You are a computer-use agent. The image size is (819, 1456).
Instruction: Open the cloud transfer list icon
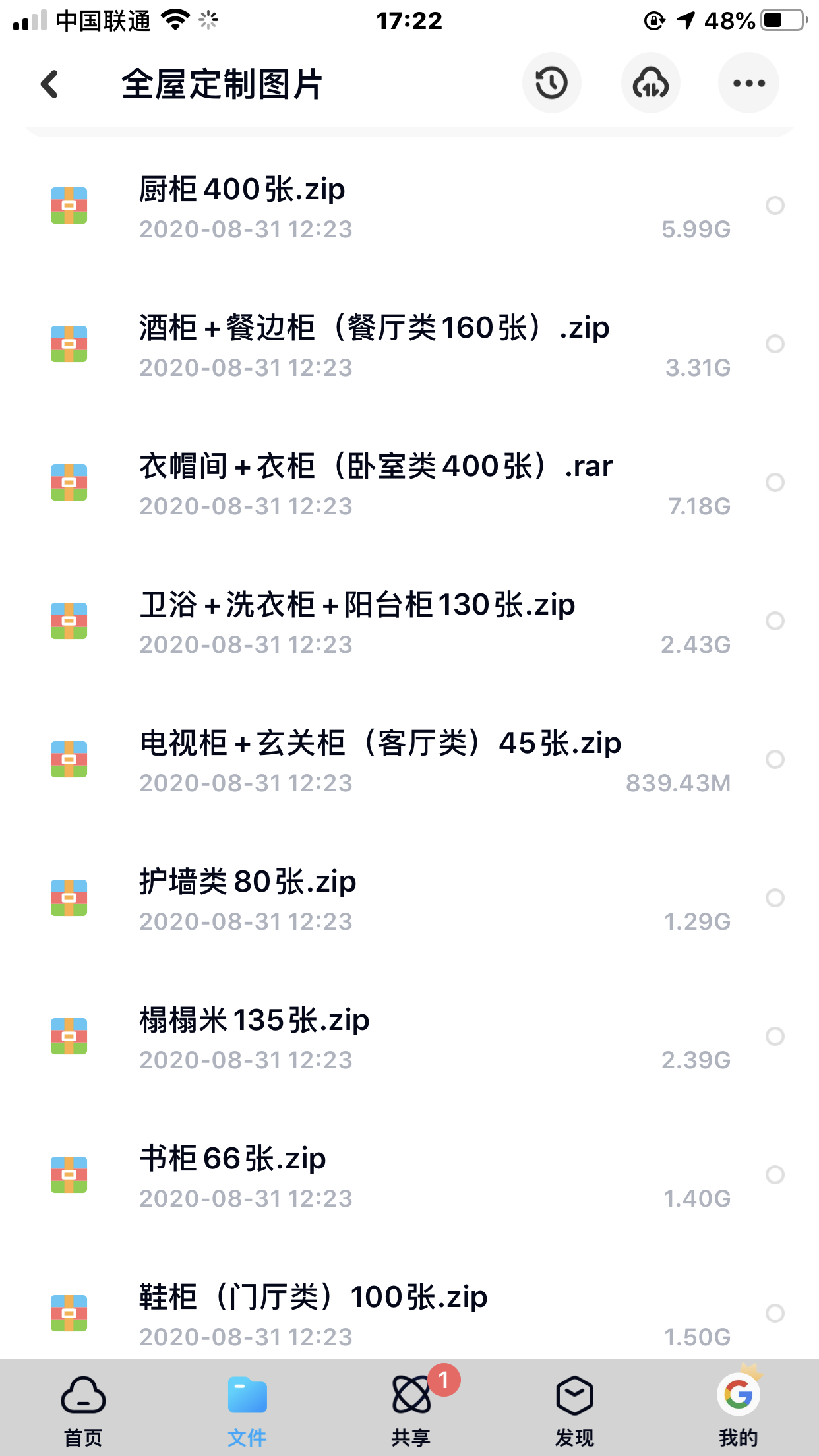(x=651, y=83)
